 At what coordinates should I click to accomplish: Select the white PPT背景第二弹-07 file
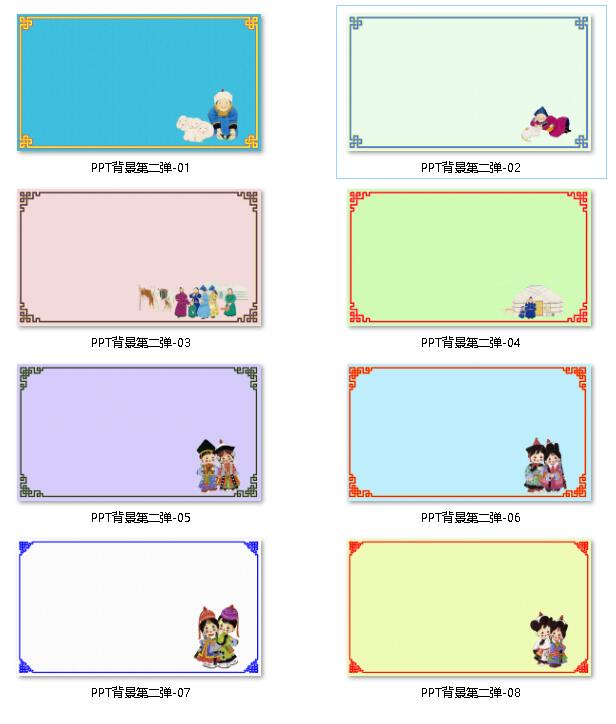[x=140, y=608]
